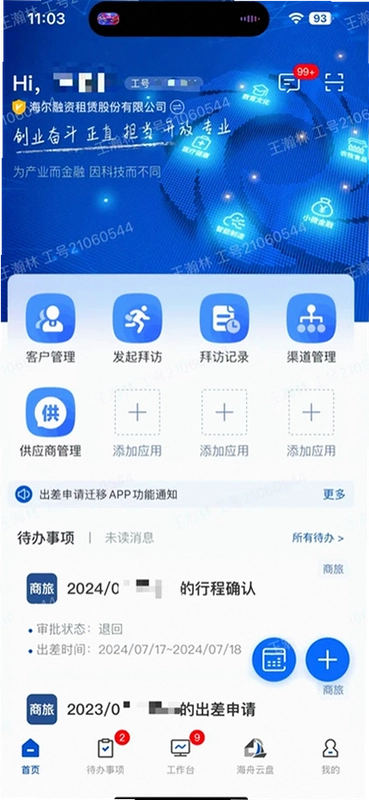Open the messages icon with 99+ badge
Image resolution: width=369 pixels, height=800 pixels.
[290, 83]
